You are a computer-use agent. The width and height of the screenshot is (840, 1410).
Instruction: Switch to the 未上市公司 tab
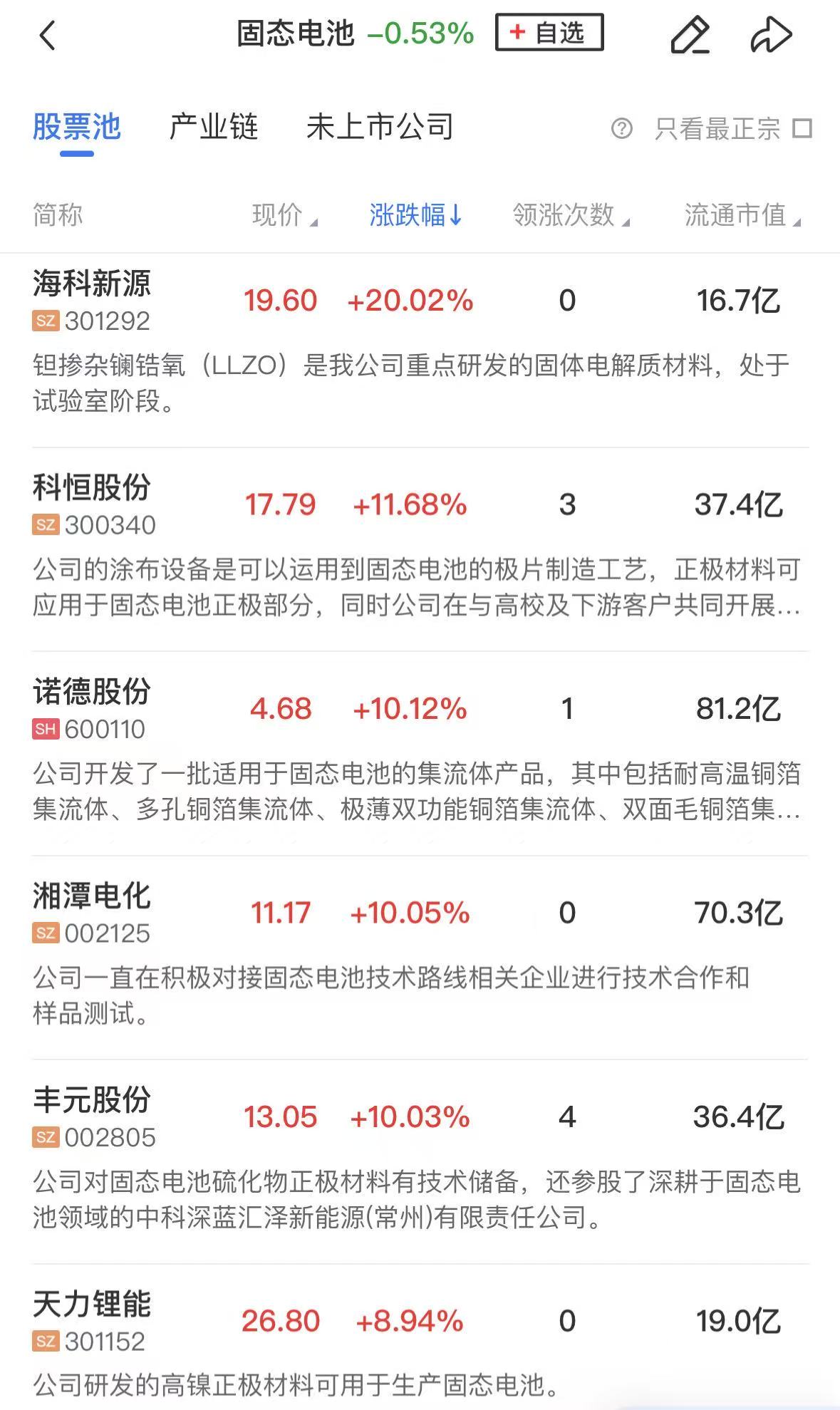point(380,128)
